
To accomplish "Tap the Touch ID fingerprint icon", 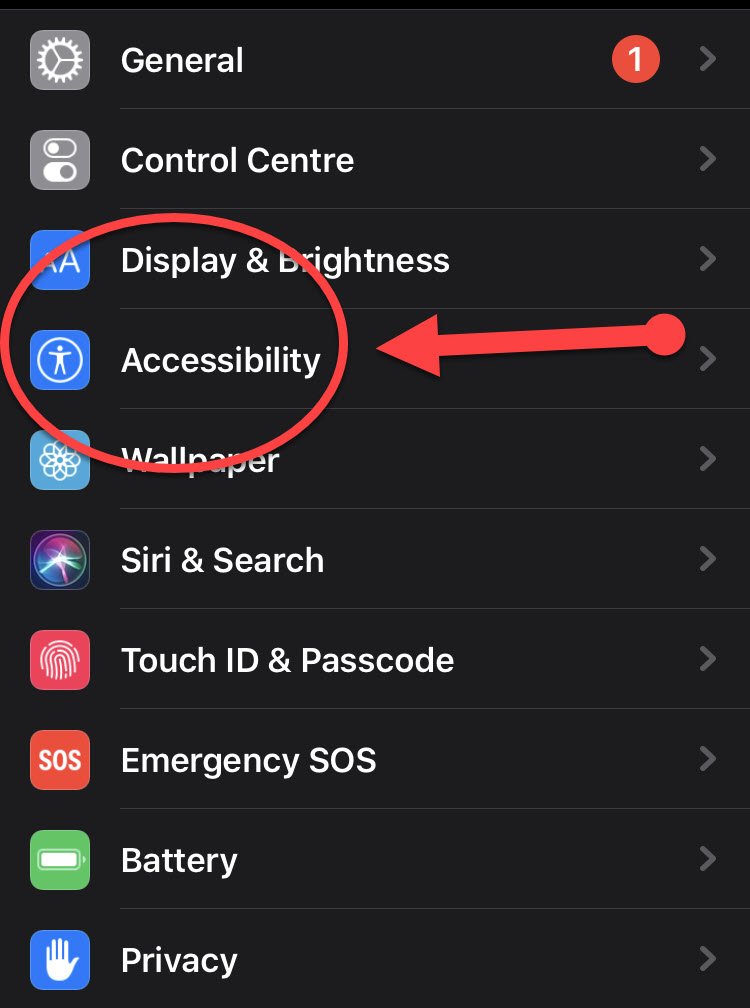I will coord(60,660).
